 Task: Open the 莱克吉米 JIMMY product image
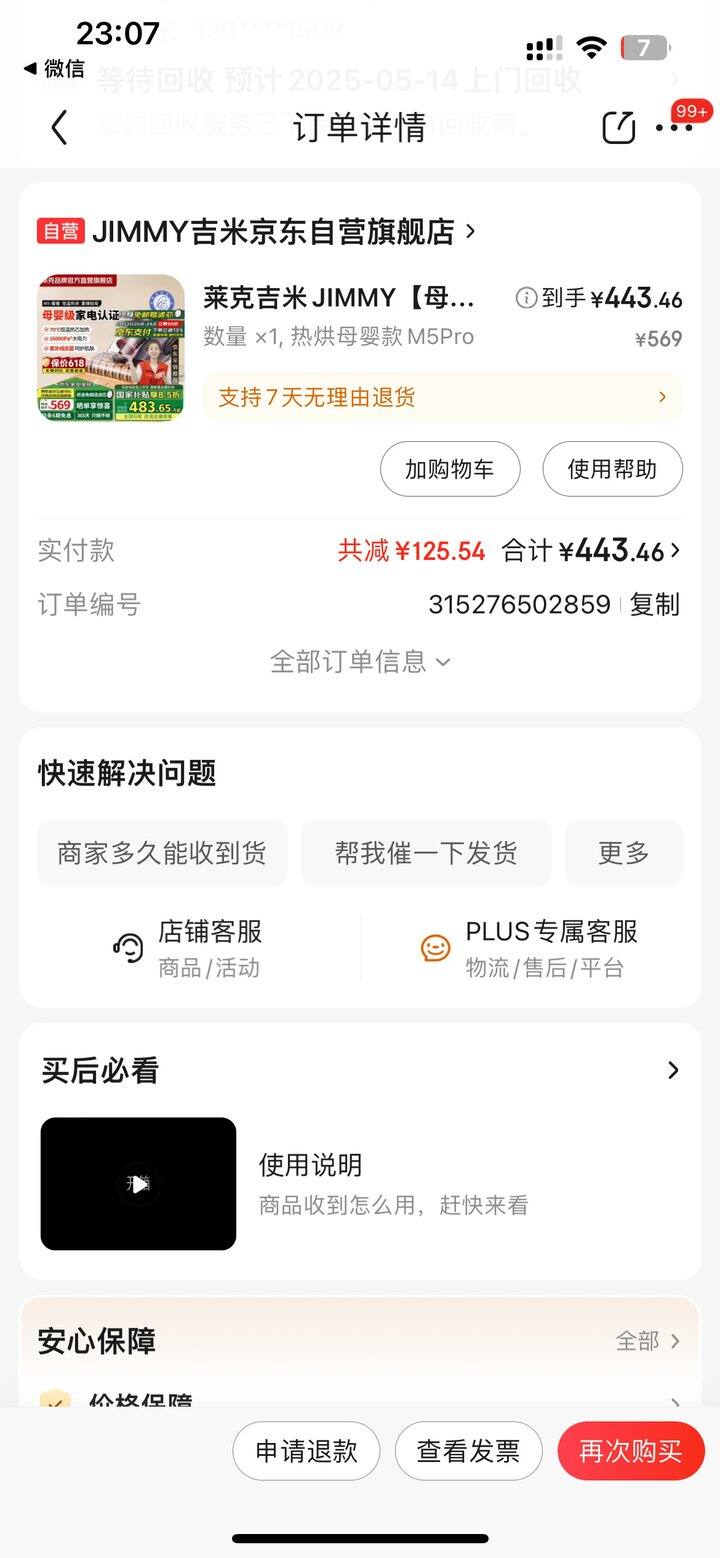tap(112, 348)
